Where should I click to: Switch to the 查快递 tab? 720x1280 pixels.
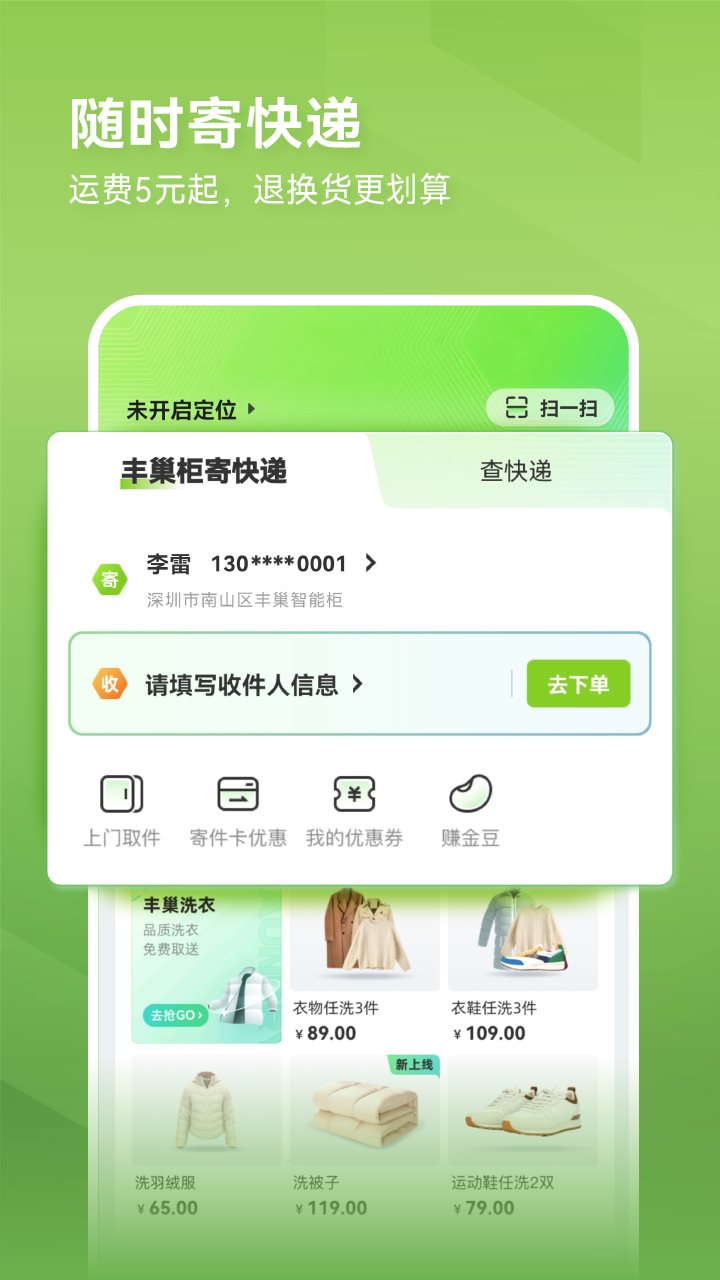514,470
